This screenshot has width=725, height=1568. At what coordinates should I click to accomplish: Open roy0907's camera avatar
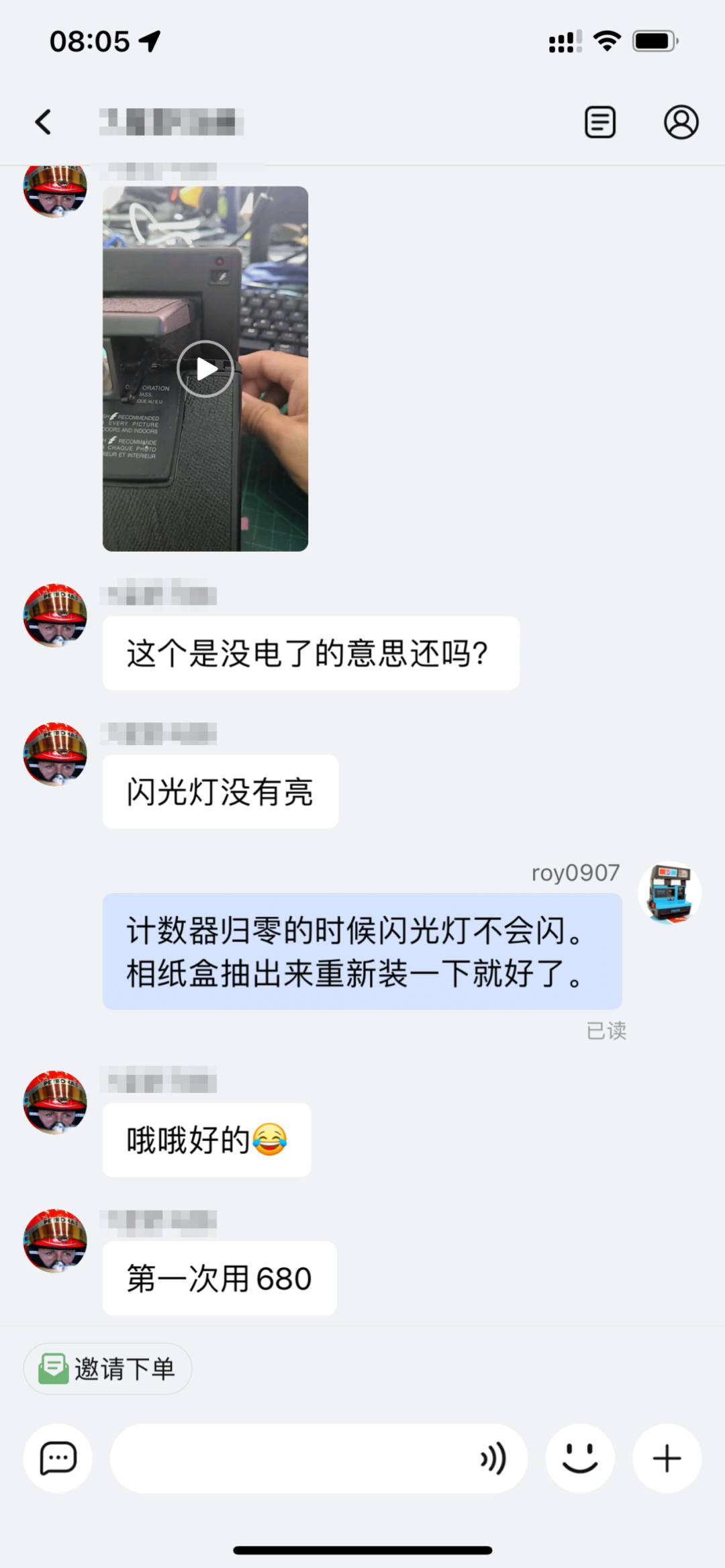coord(669,893)
